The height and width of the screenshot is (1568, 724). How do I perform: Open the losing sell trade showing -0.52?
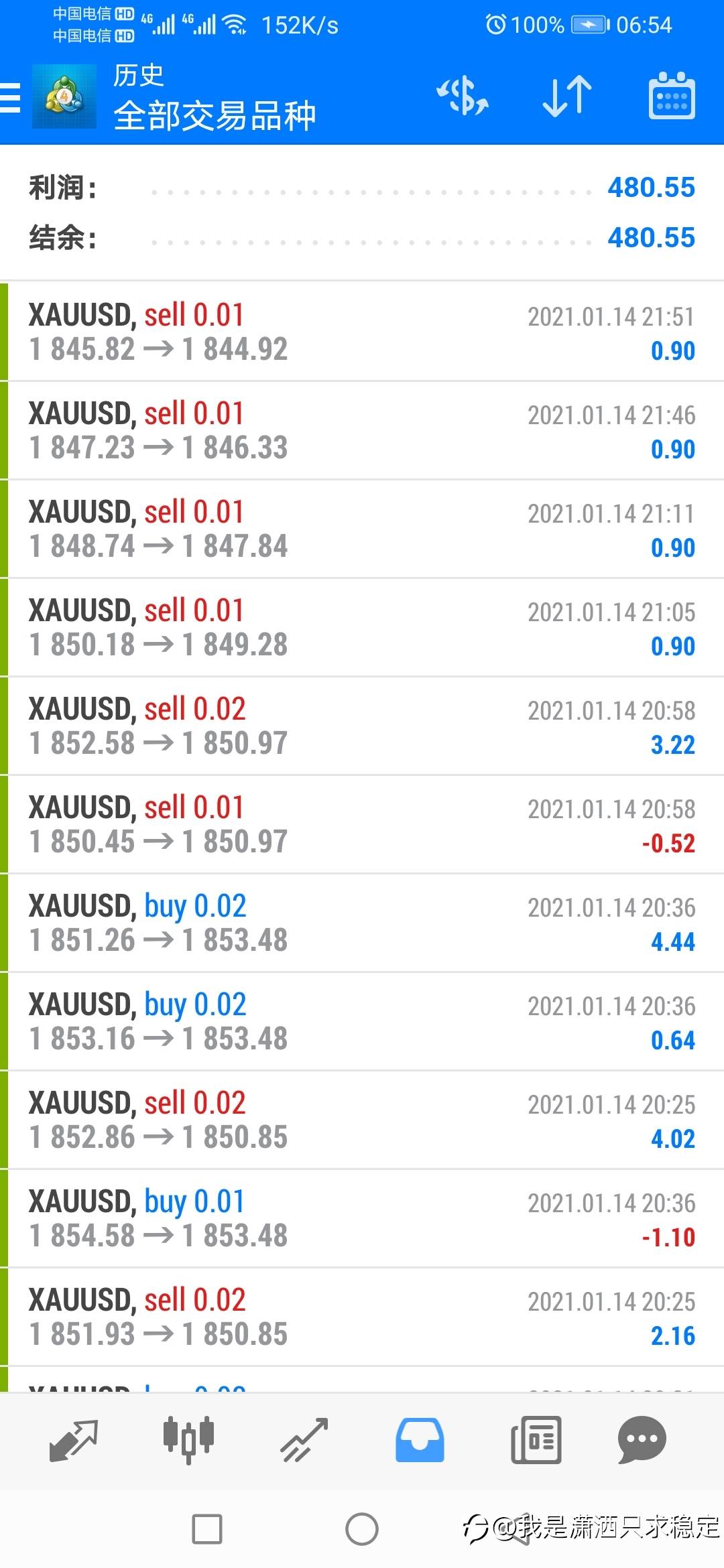click(x=362, y=824)
